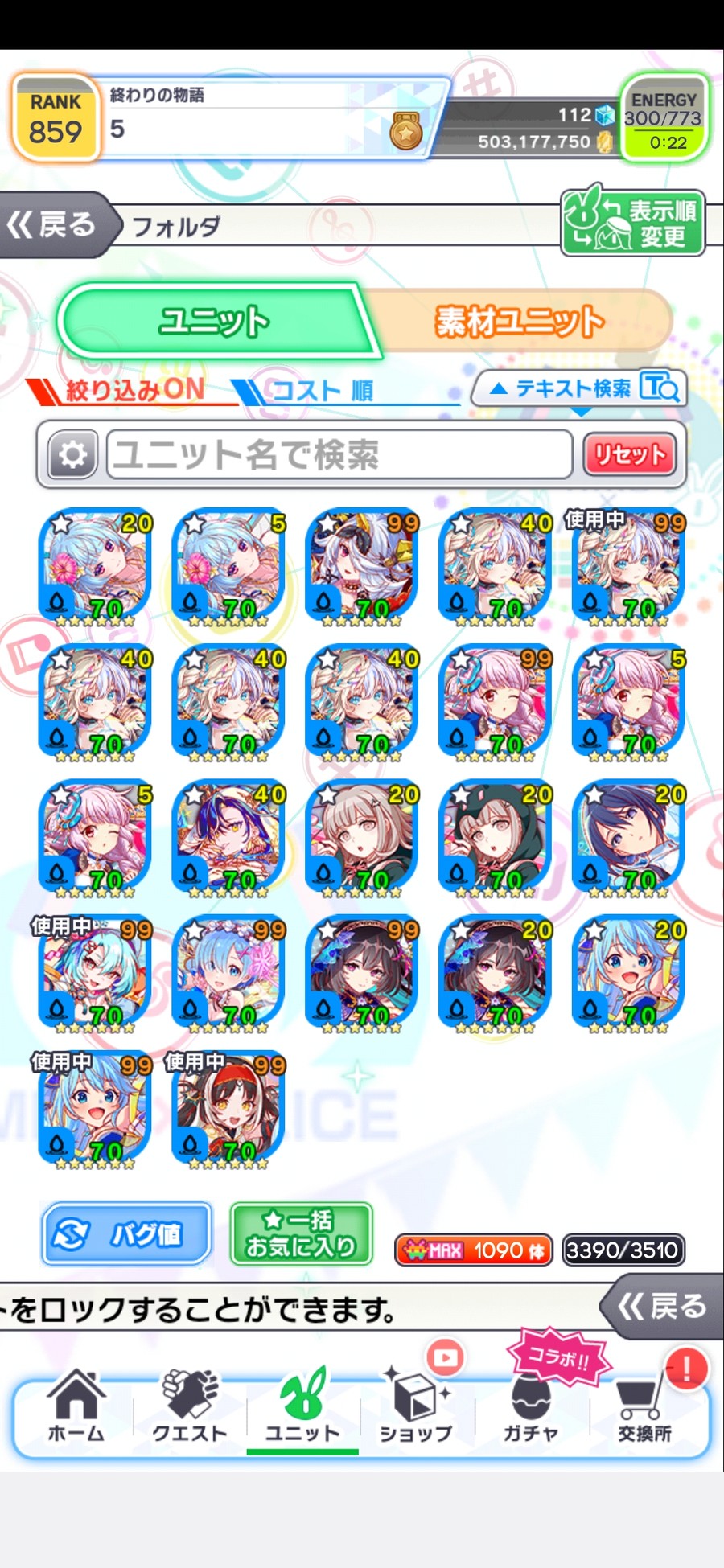The image size is (724, 1568).
Task: Switch to the 素材ユニット tab
Action: pyautogui.click(x=518, y=321)
